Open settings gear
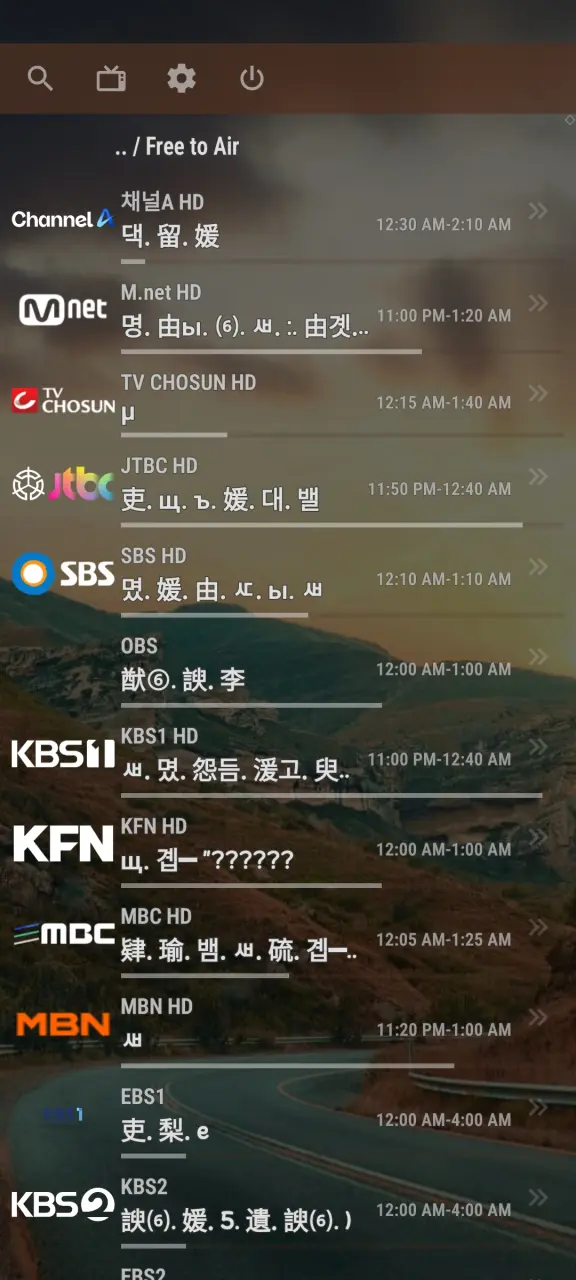The height and width of the screenshot is (1280, 576). tap(181, 78)
